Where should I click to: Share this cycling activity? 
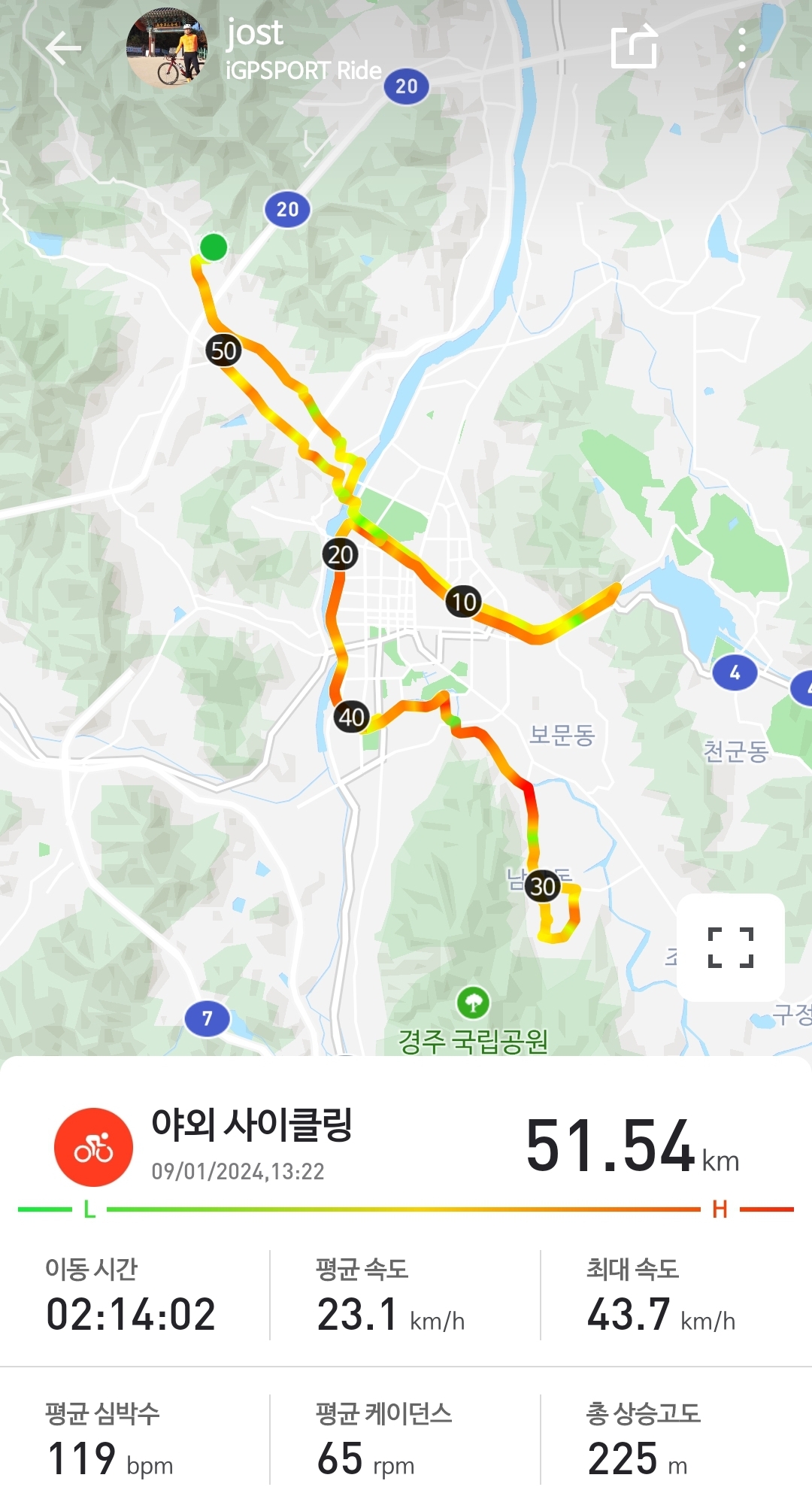[634, 47]
